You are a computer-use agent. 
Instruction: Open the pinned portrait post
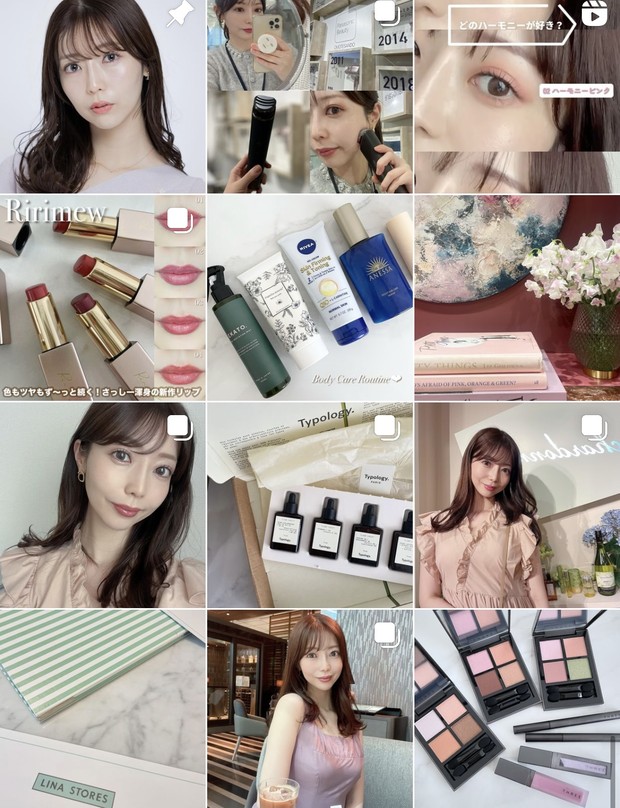102,96
